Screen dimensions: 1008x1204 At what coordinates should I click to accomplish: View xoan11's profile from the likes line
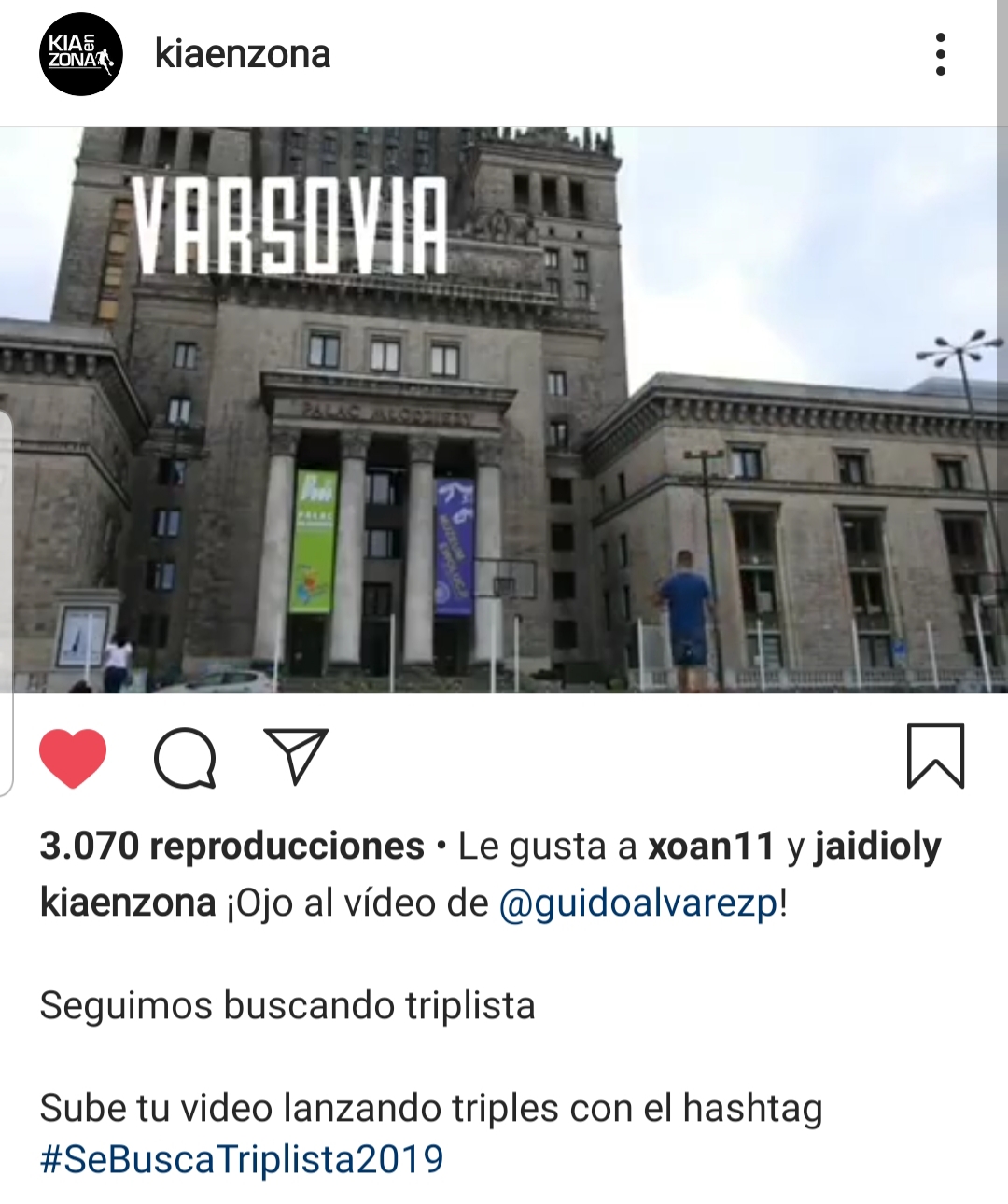point(711,847)
